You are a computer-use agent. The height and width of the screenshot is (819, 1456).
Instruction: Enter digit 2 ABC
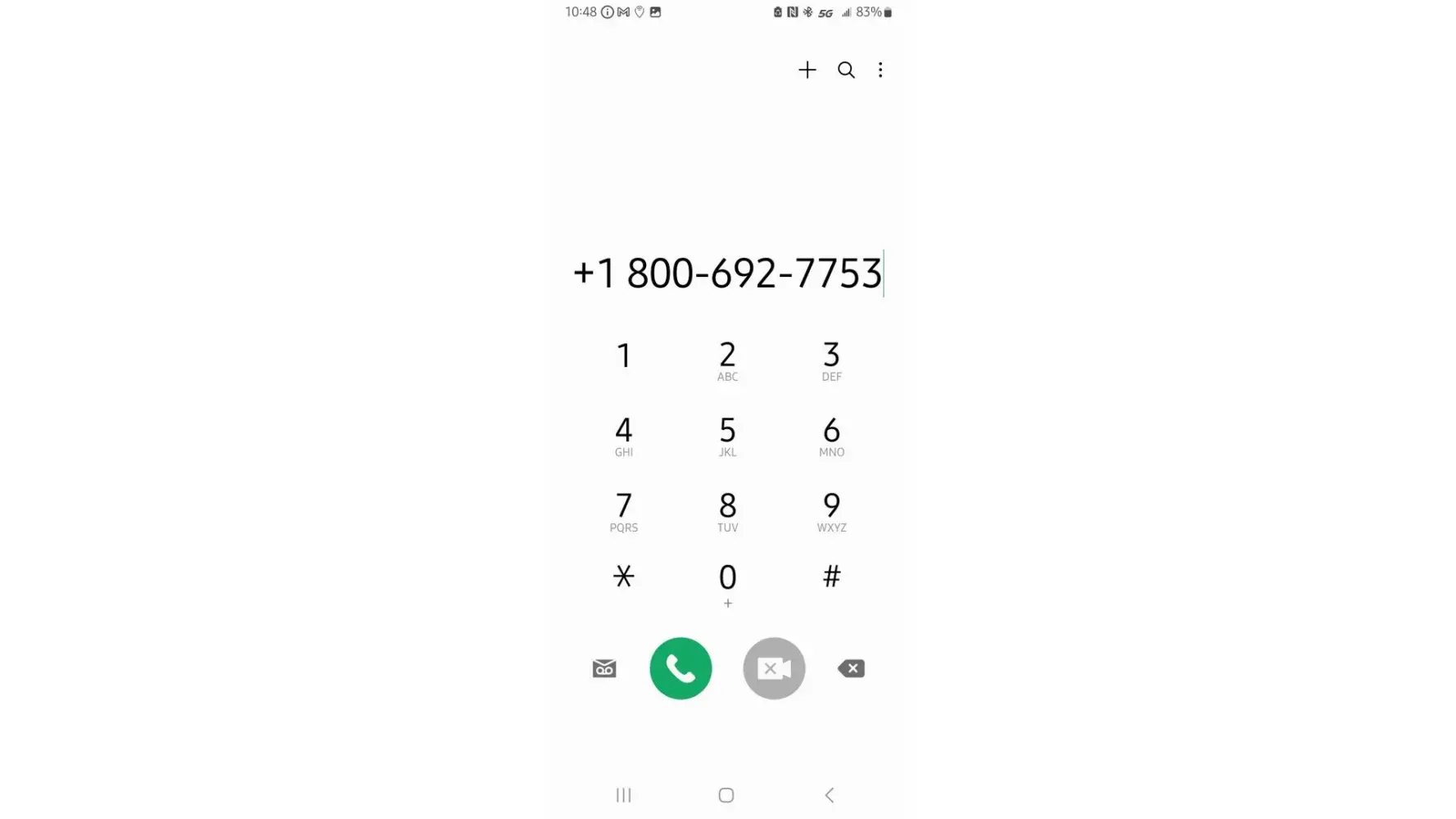727,360
